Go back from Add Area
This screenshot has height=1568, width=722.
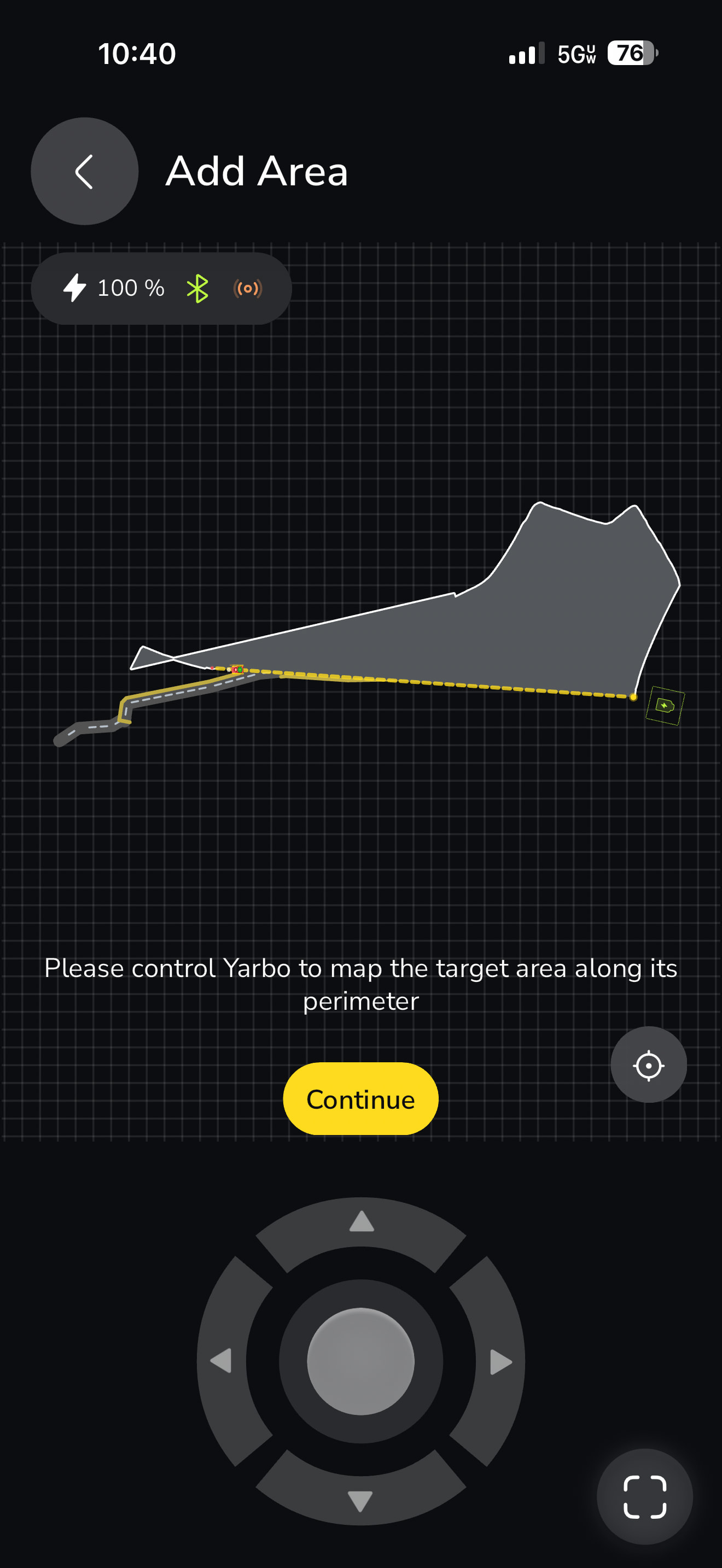85,171
